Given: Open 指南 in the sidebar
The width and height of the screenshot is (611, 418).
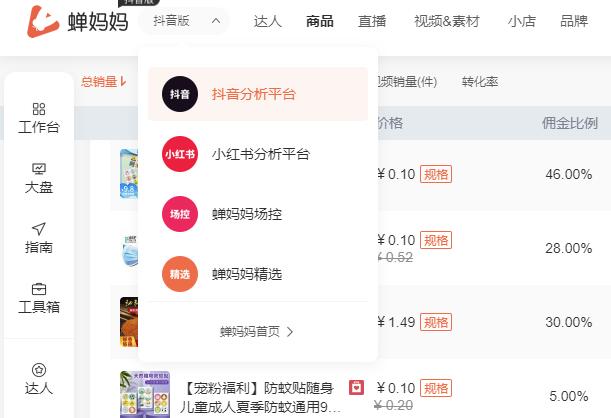Looking at the screenshot, I should coord(39,237).
